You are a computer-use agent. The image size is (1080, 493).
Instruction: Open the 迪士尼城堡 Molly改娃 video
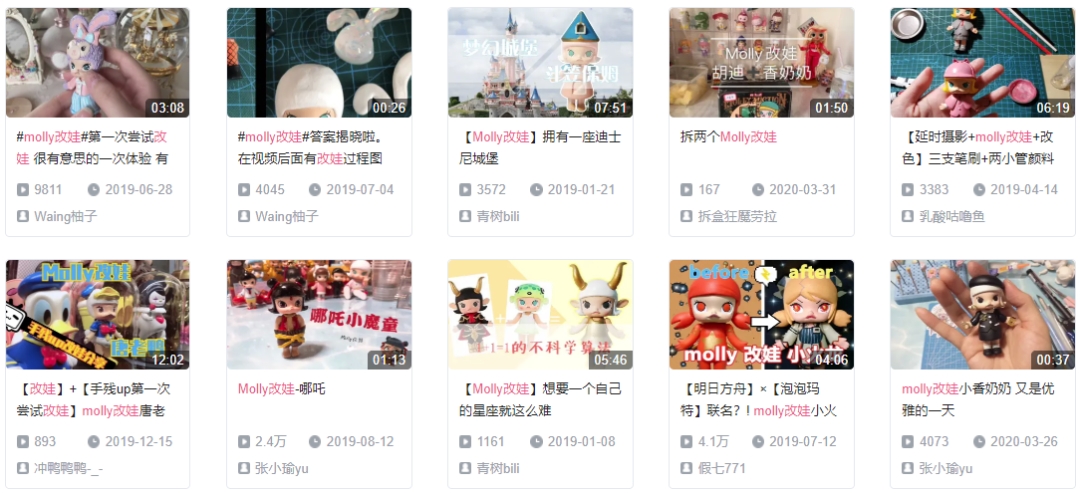tap(540, 63)
